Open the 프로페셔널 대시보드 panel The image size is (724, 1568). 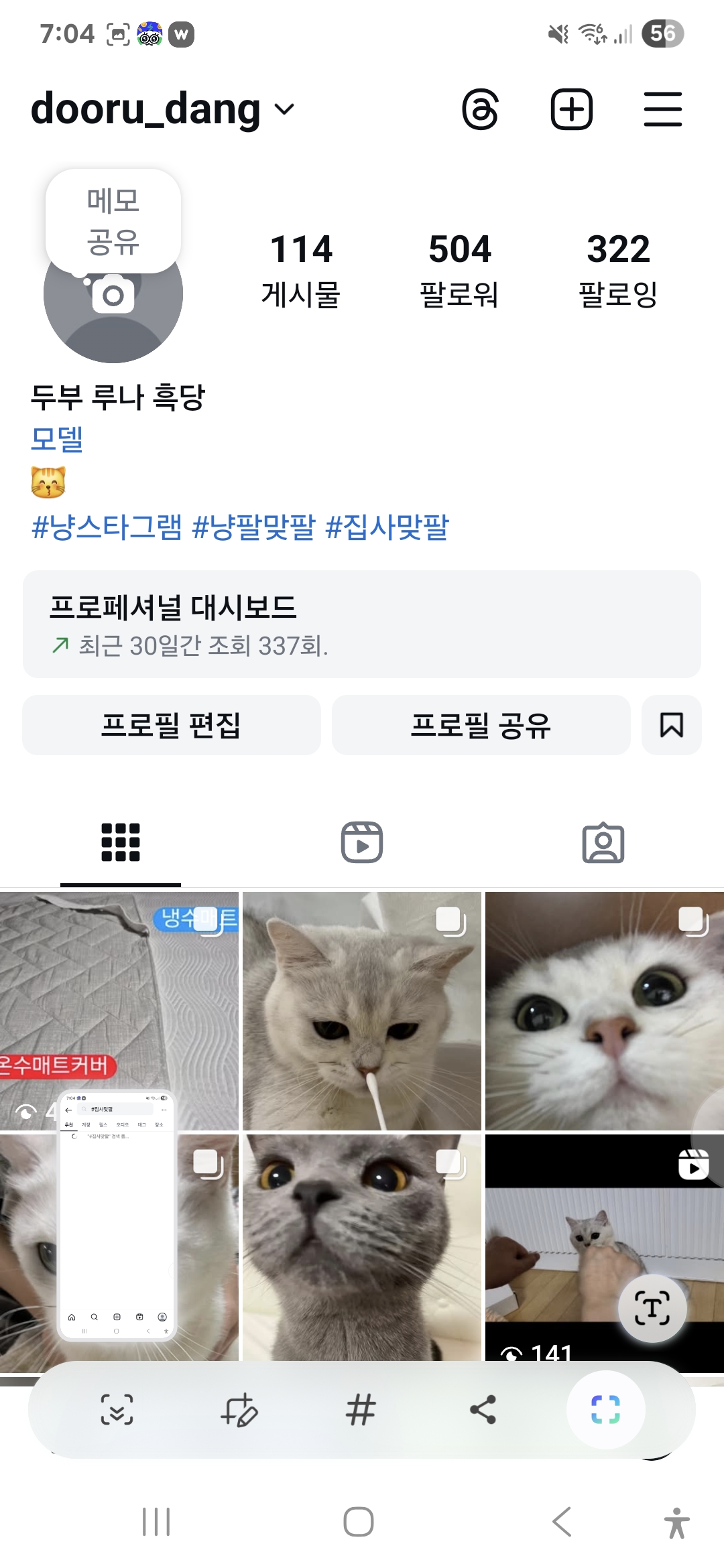pos(362,622)
